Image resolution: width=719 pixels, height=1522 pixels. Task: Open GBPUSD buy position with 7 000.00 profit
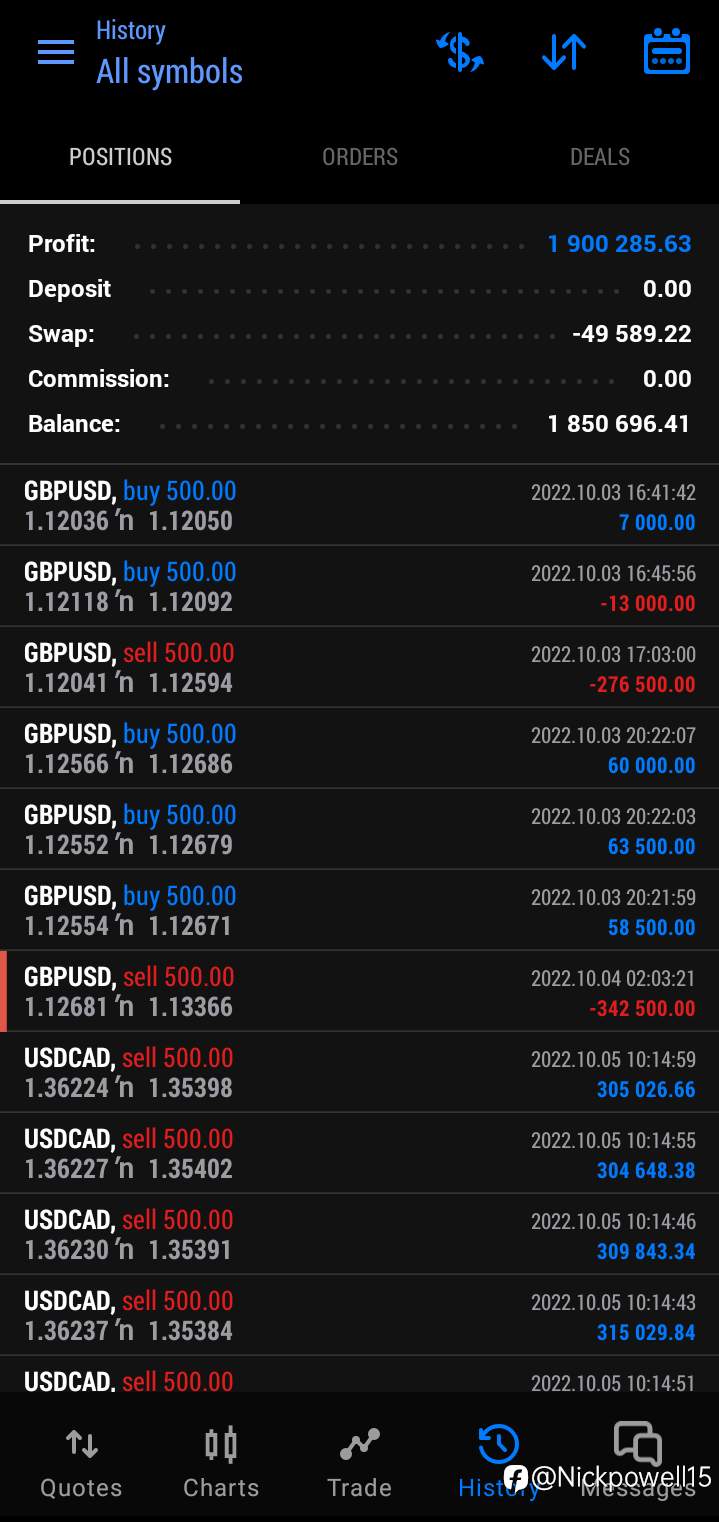tap(360, 505)
